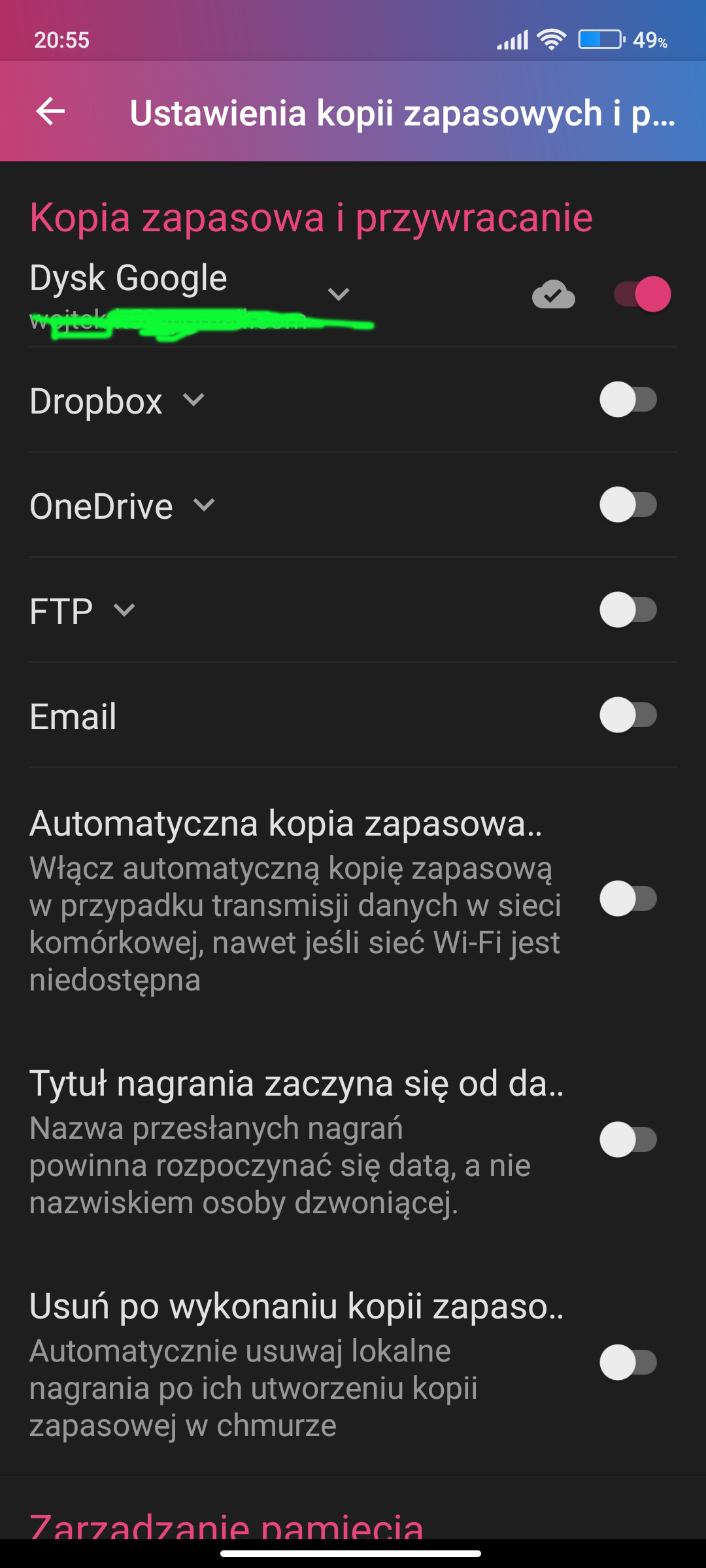Enable the OneDrive backup switch
This screenshot has height=1568, width=706.
coord(628,505)
